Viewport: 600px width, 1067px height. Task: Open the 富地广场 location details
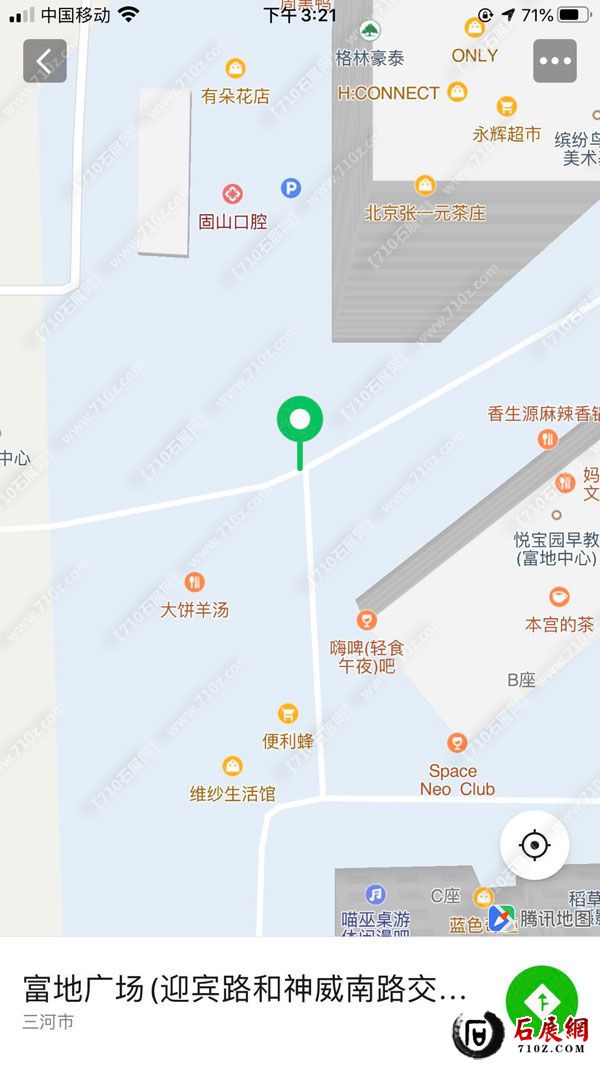pyautogui.click(x=245, y=991)
